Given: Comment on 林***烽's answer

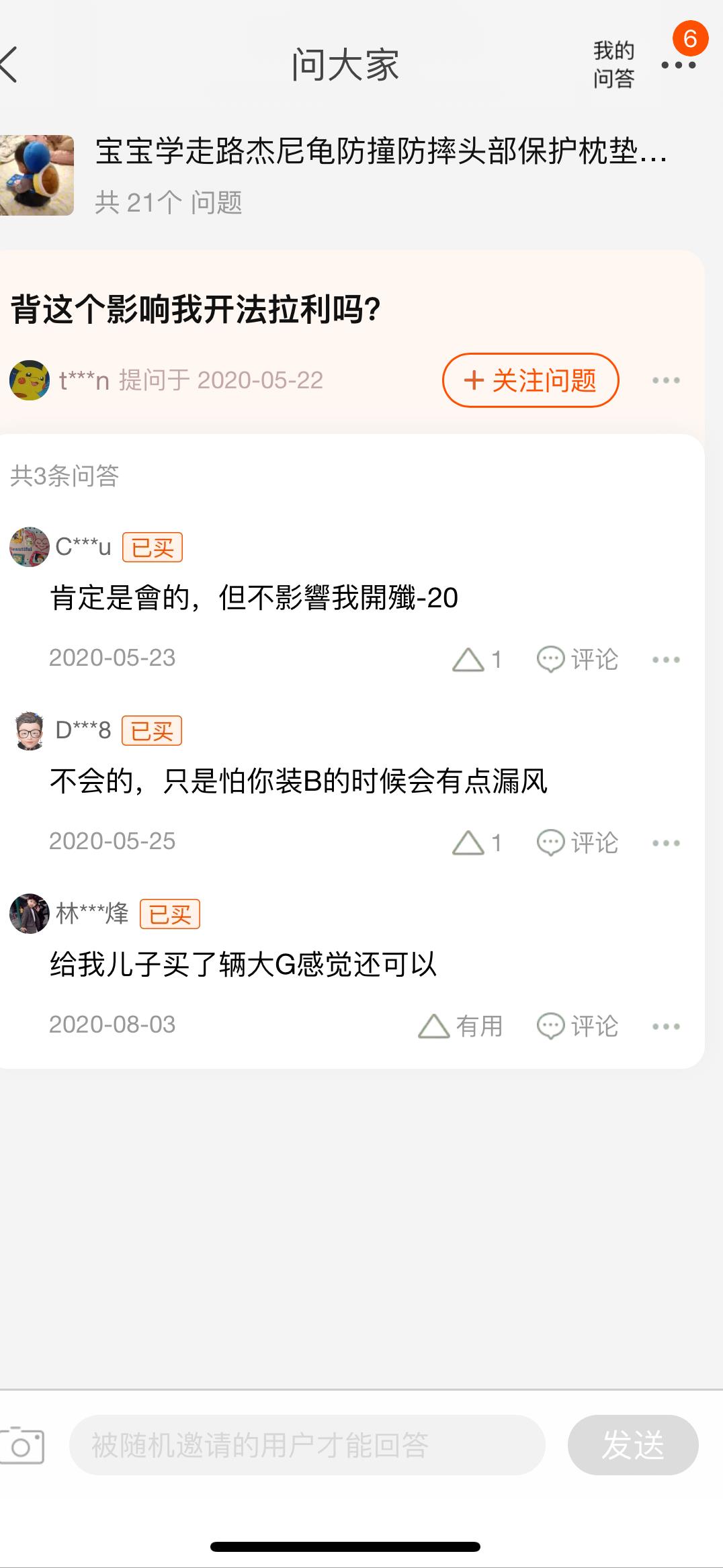Looking at the screenshot, I should tap(577, 1027).
